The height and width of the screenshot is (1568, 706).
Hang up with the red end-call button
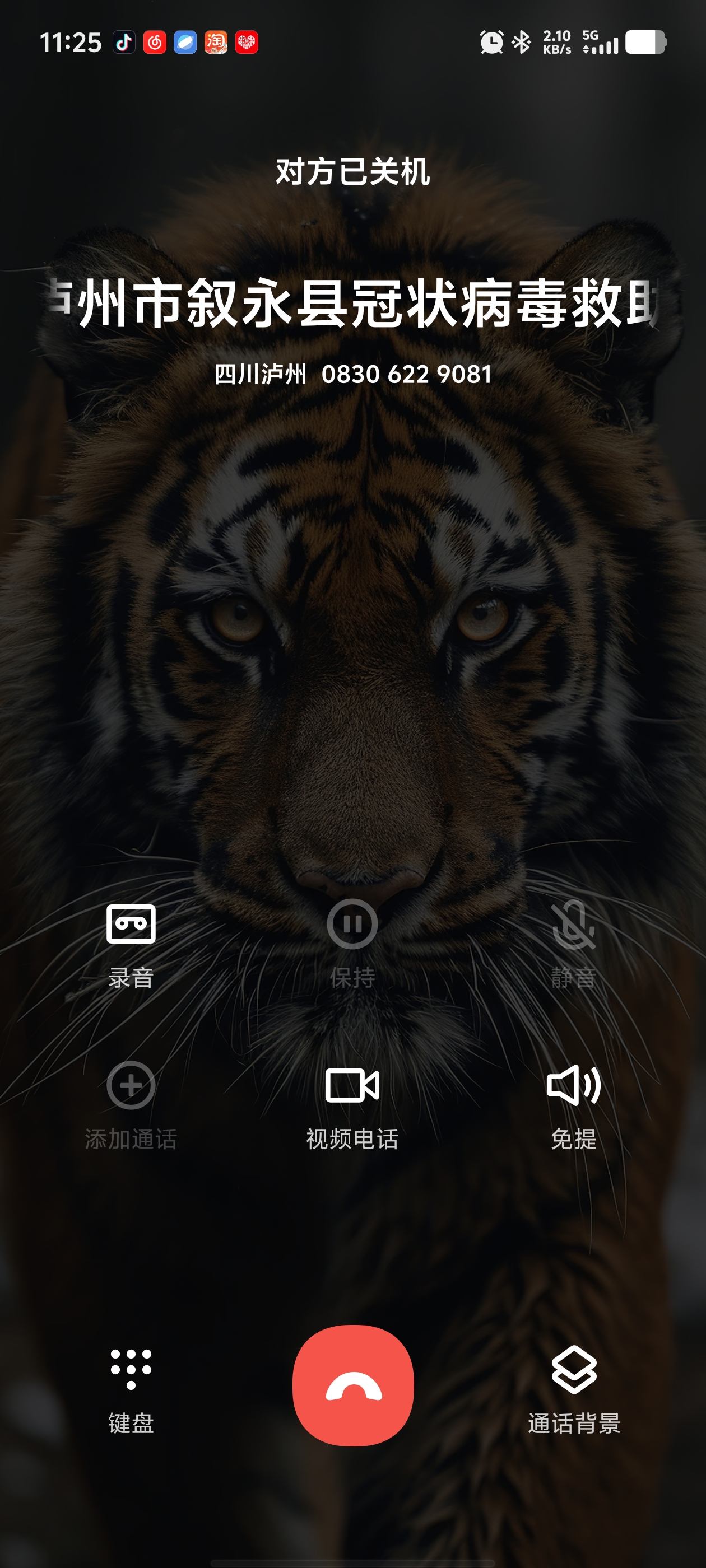coord(352,1385)
